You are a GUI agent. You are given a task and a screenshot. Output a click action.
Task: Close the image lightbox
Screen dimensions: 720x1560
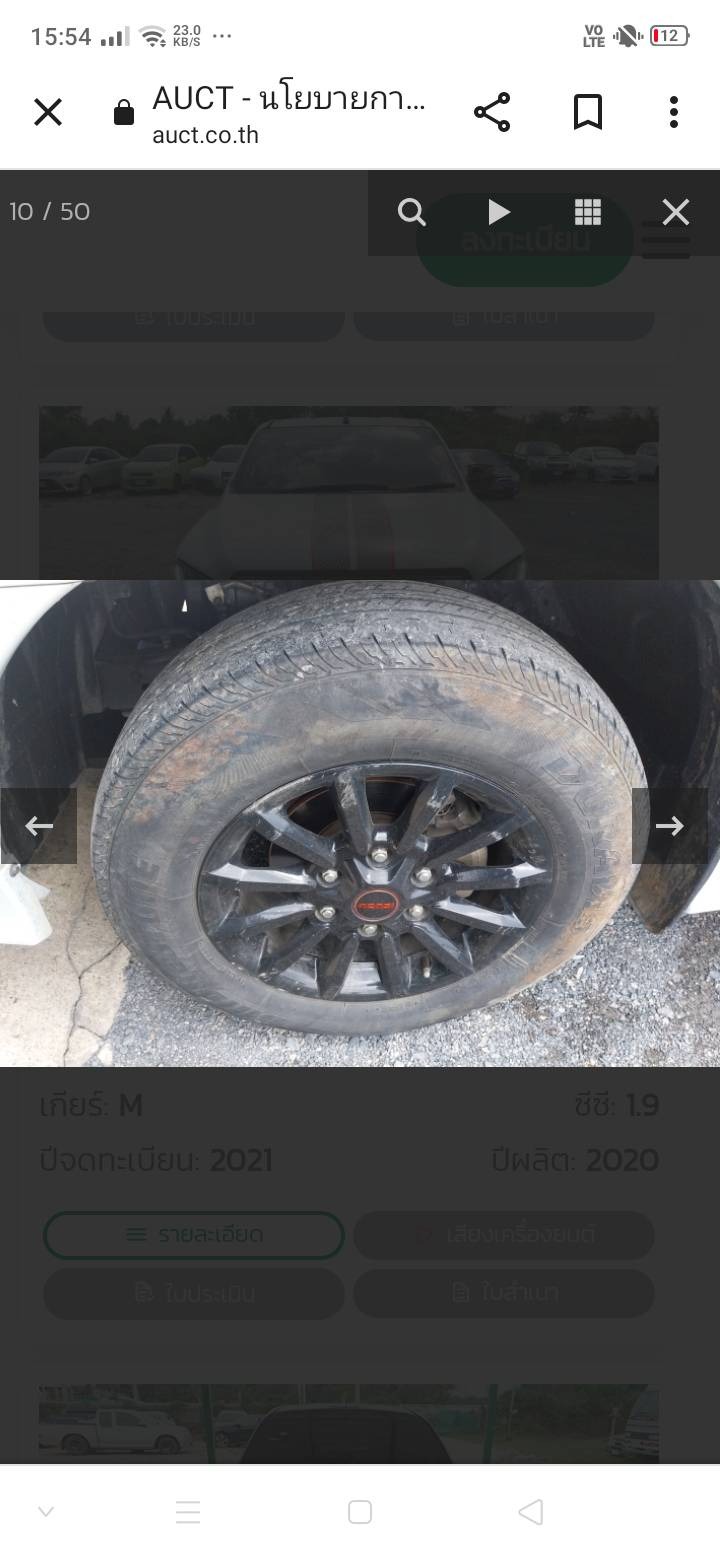[676, 212]
